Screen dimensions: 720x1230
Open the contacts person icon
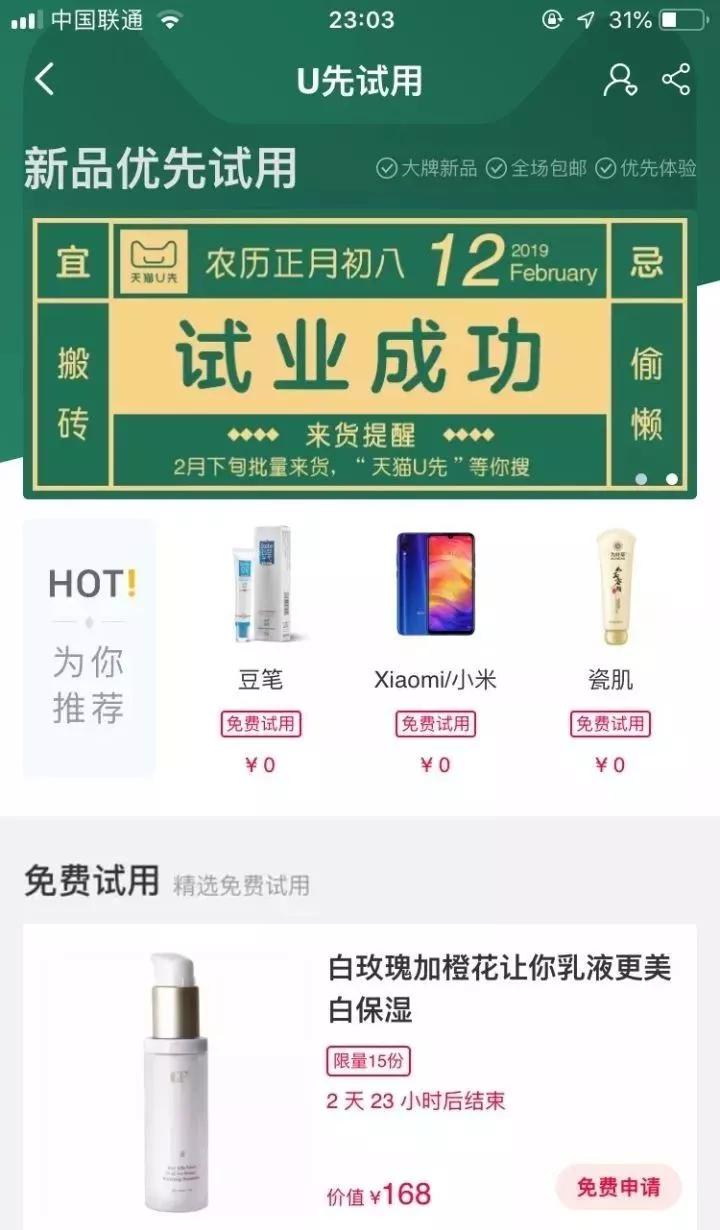coord(620,80)
